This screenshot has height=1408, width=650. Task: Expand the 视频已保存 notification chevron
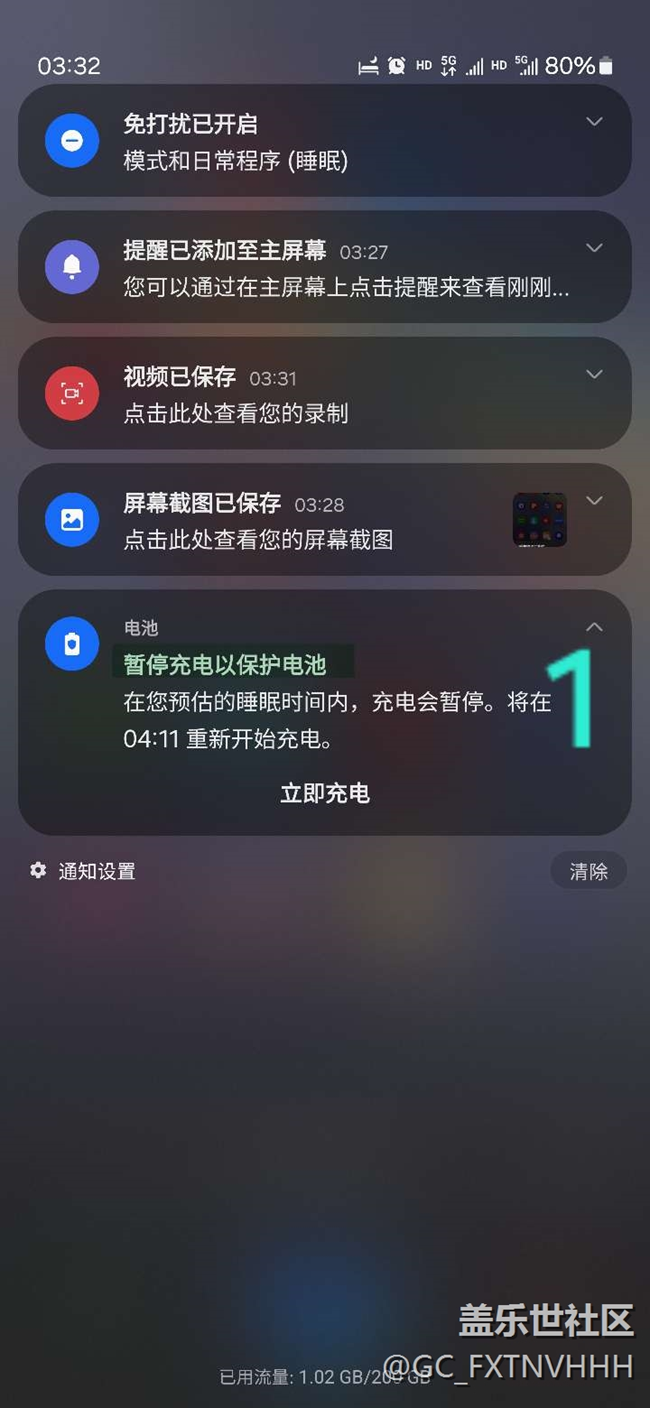[x=594, y=374]
